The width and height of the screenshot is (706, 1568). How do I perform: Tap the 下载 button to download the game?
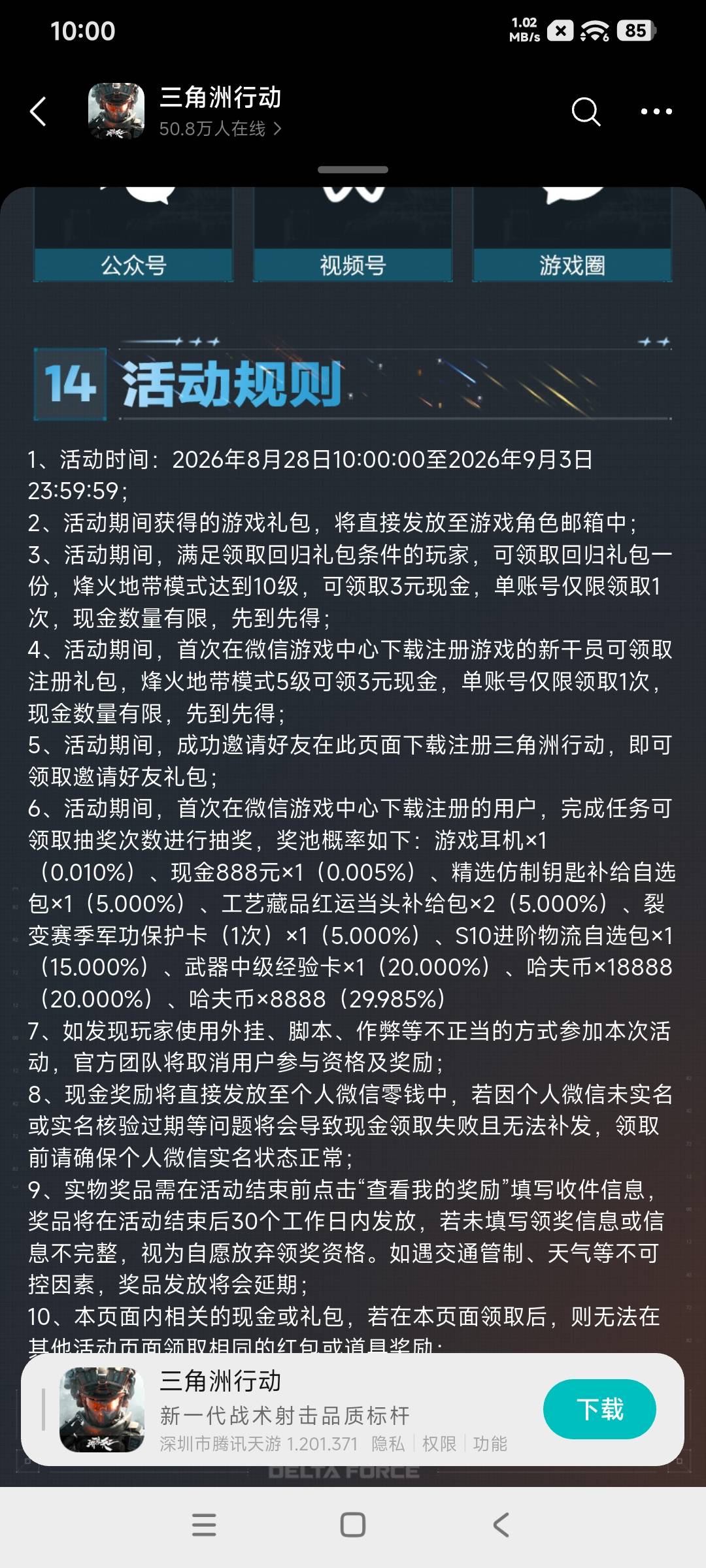click(599, 1409)
